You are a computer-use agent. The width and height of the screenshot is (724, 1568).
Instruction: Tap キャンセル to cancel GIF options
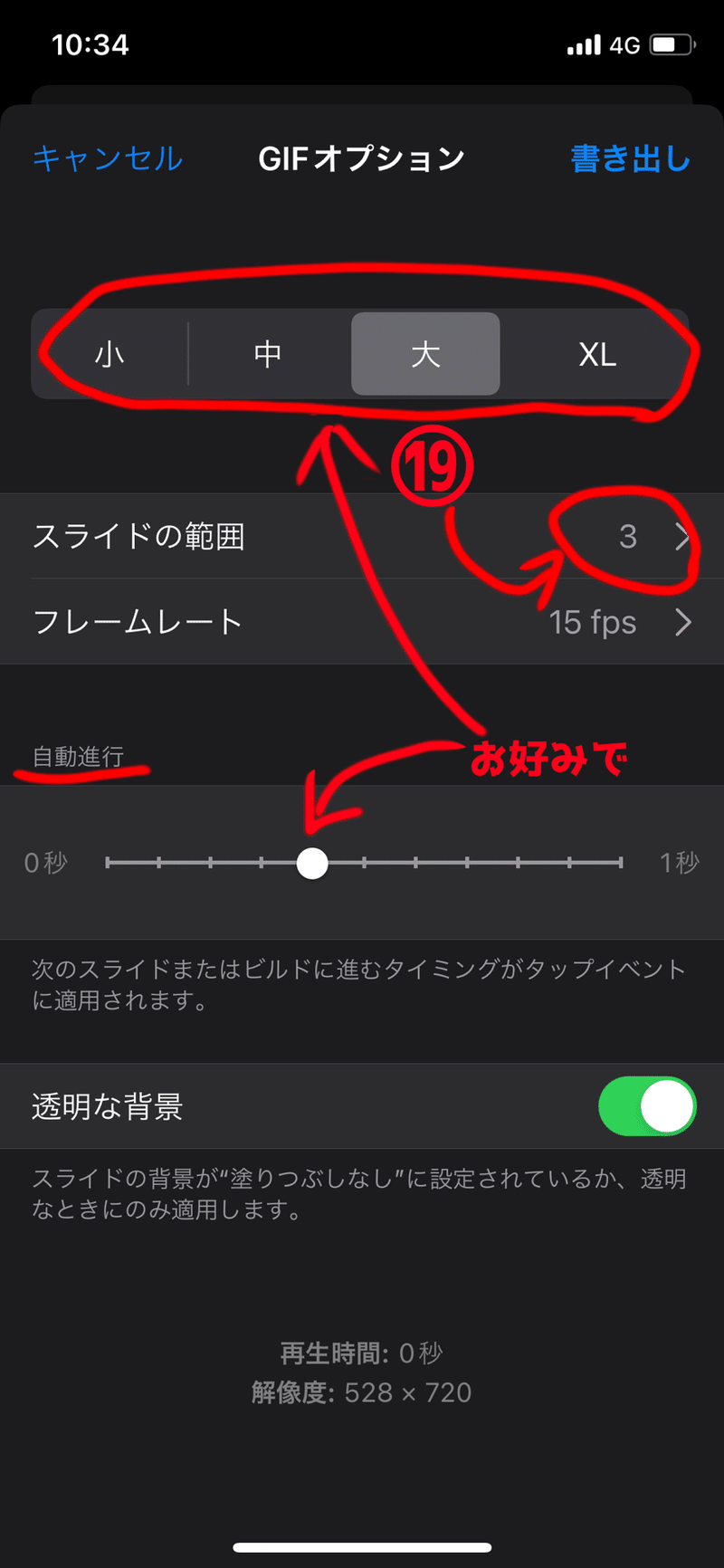pos(108,158)
